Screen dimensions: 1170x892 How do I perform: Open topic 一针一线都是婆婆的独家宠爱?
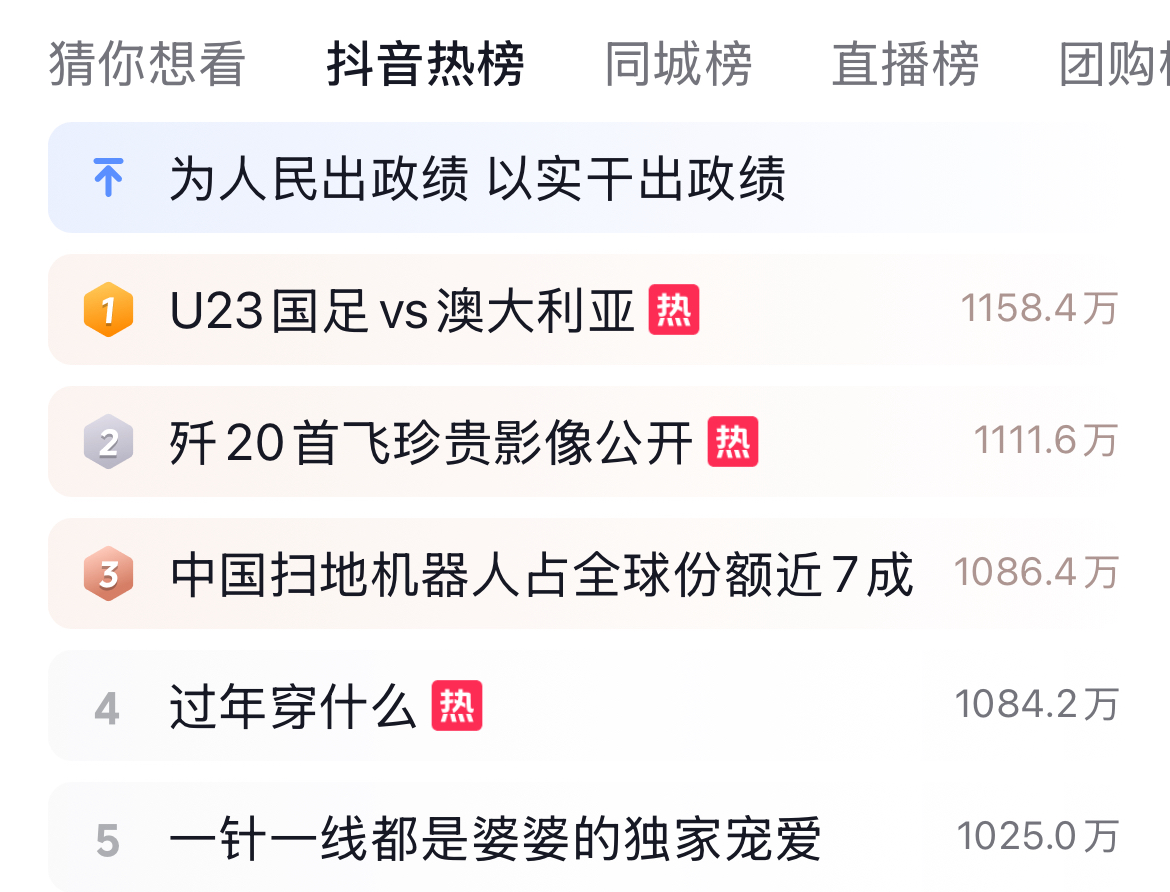point(495,838)
